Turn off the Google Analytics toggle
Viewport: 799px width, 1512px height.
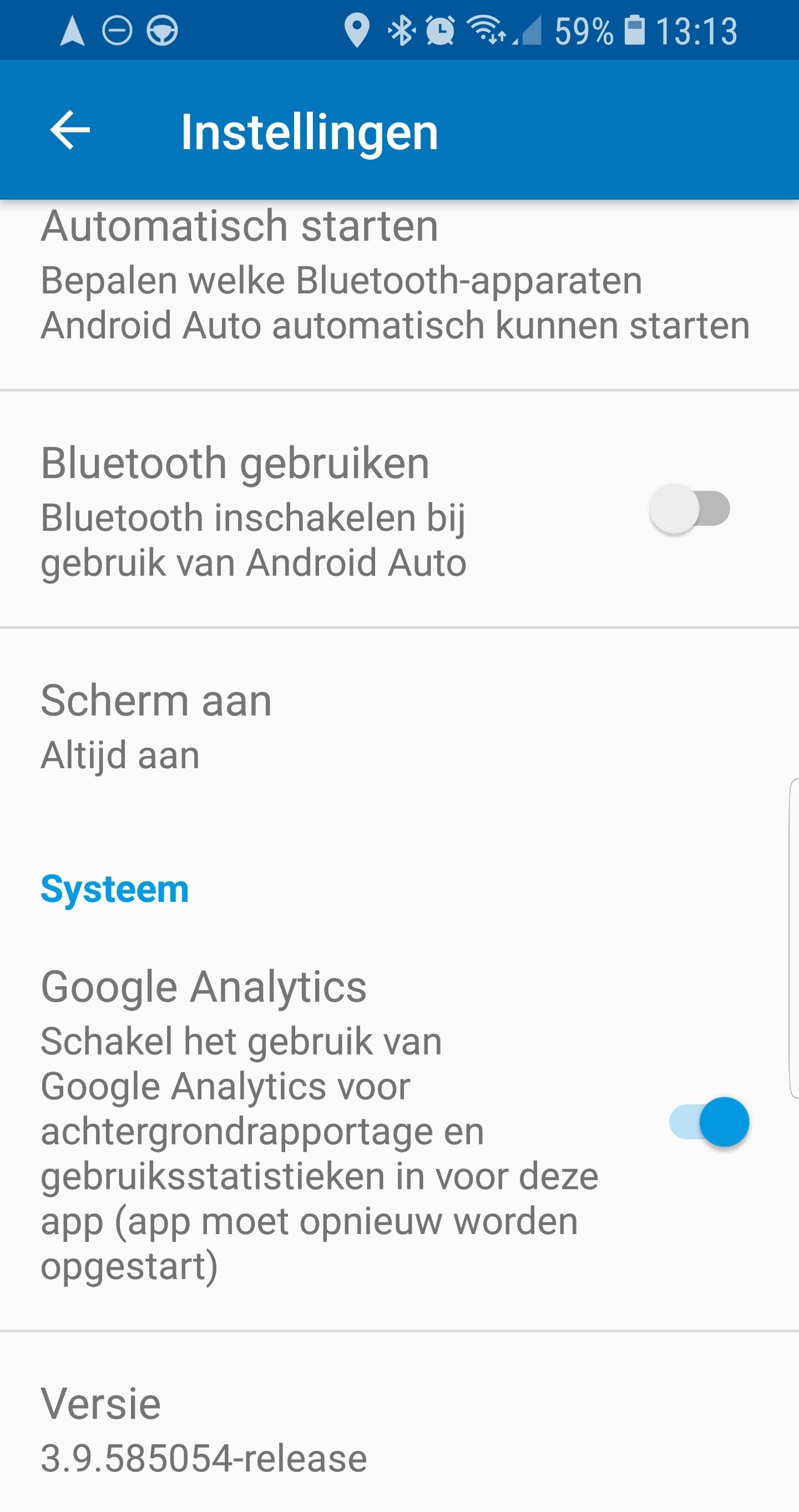coord(709,1122)
